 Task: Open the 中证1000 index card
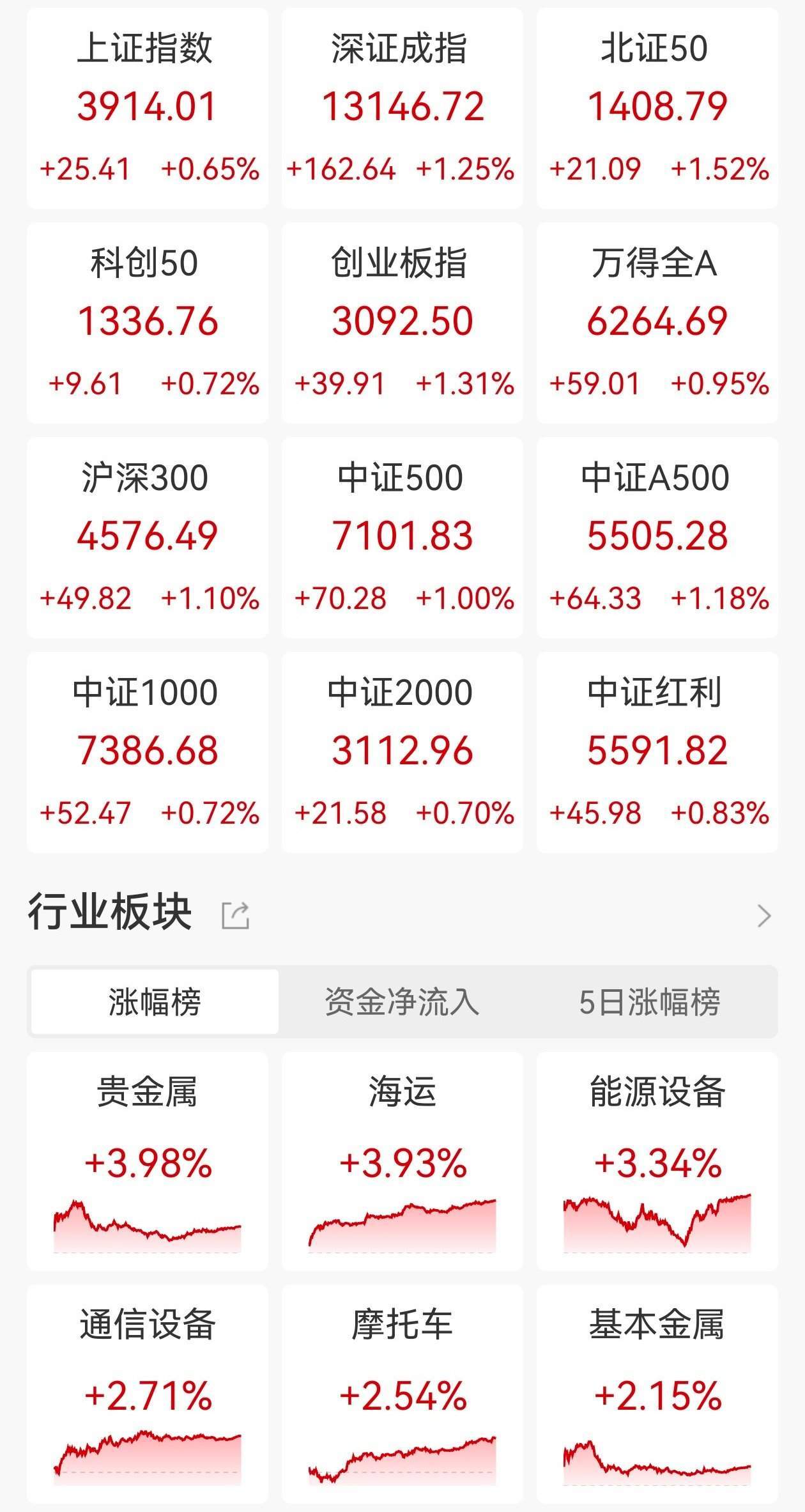[x=147, y=751]
